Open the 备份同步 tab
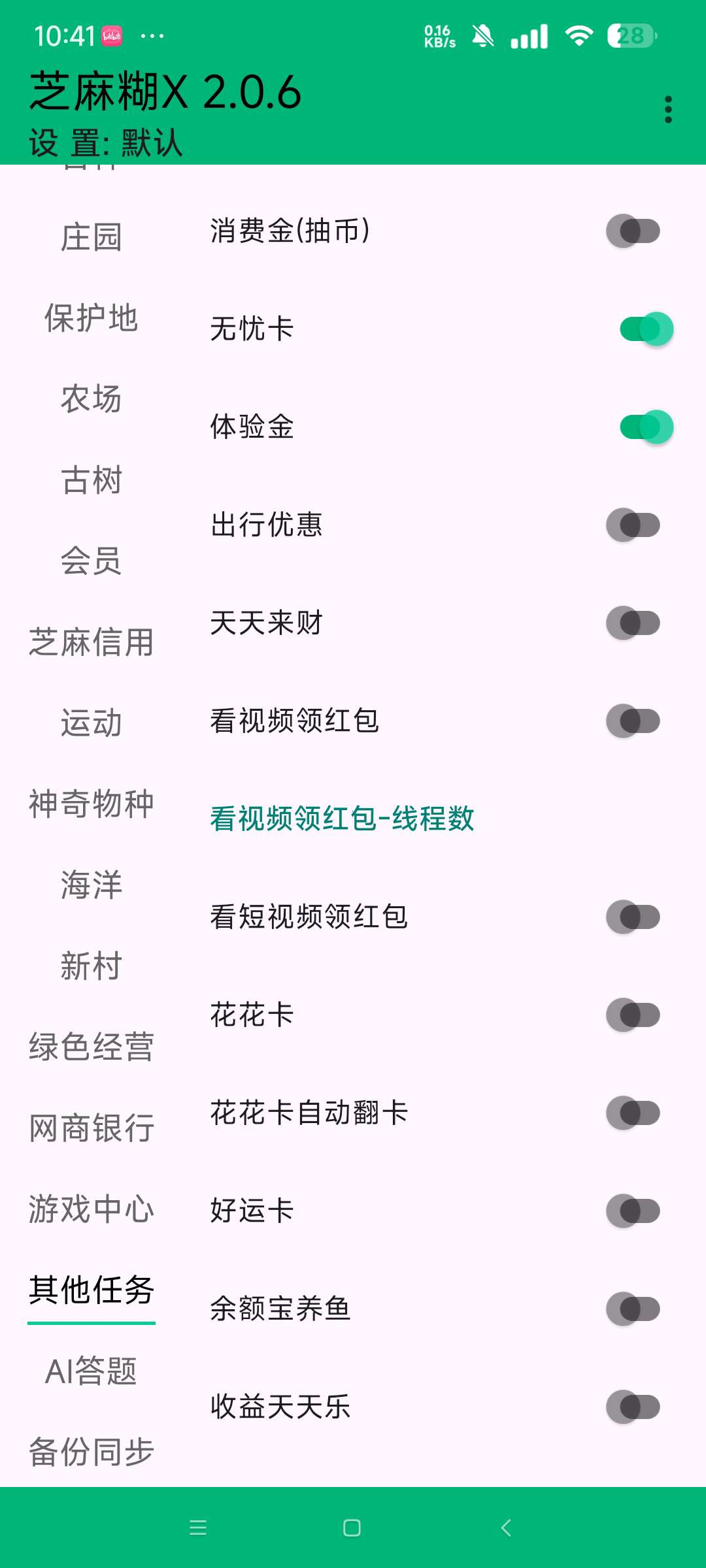Image resolution: width=706 pixels, height=1568 pixels. tap(92, 1452)
